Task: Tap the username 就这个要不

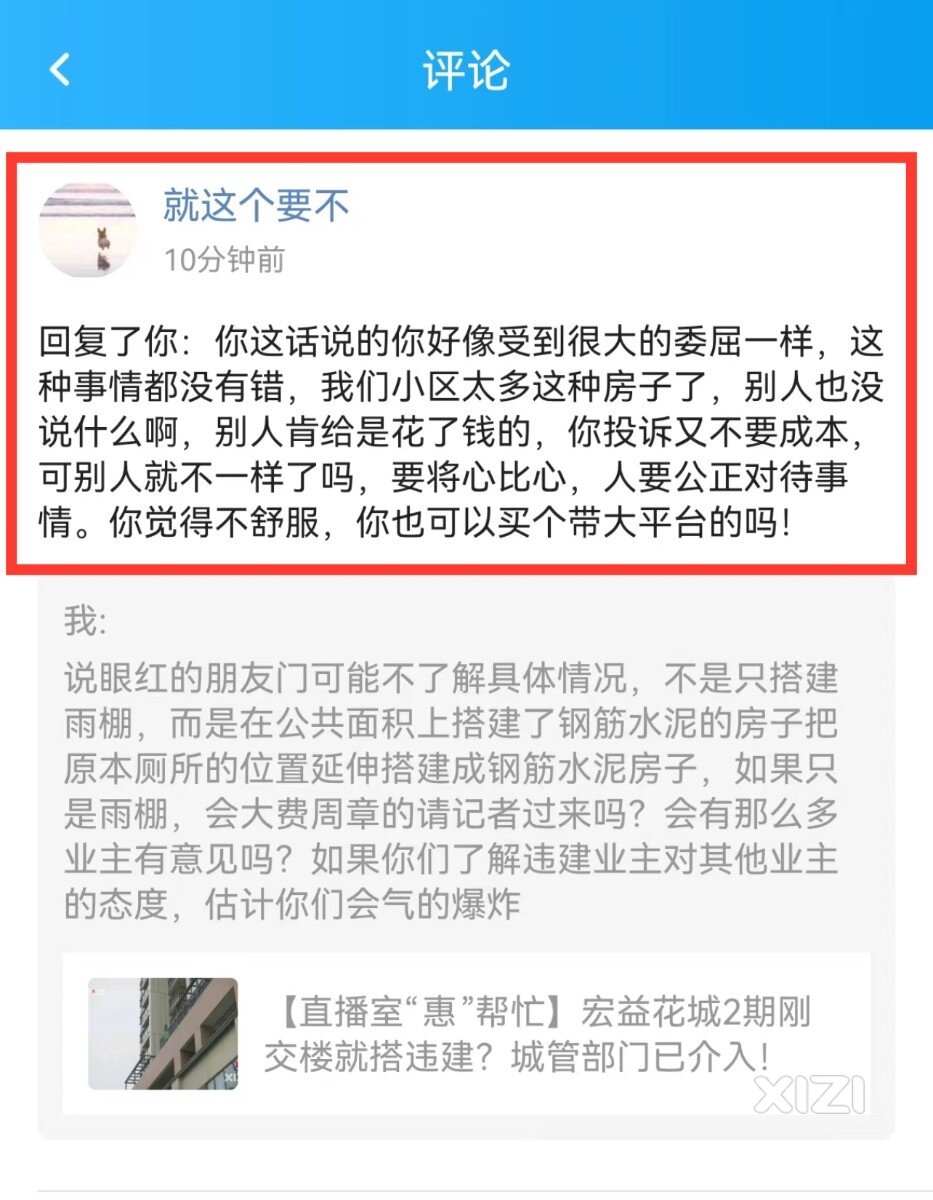Action: tap(256, 206)
